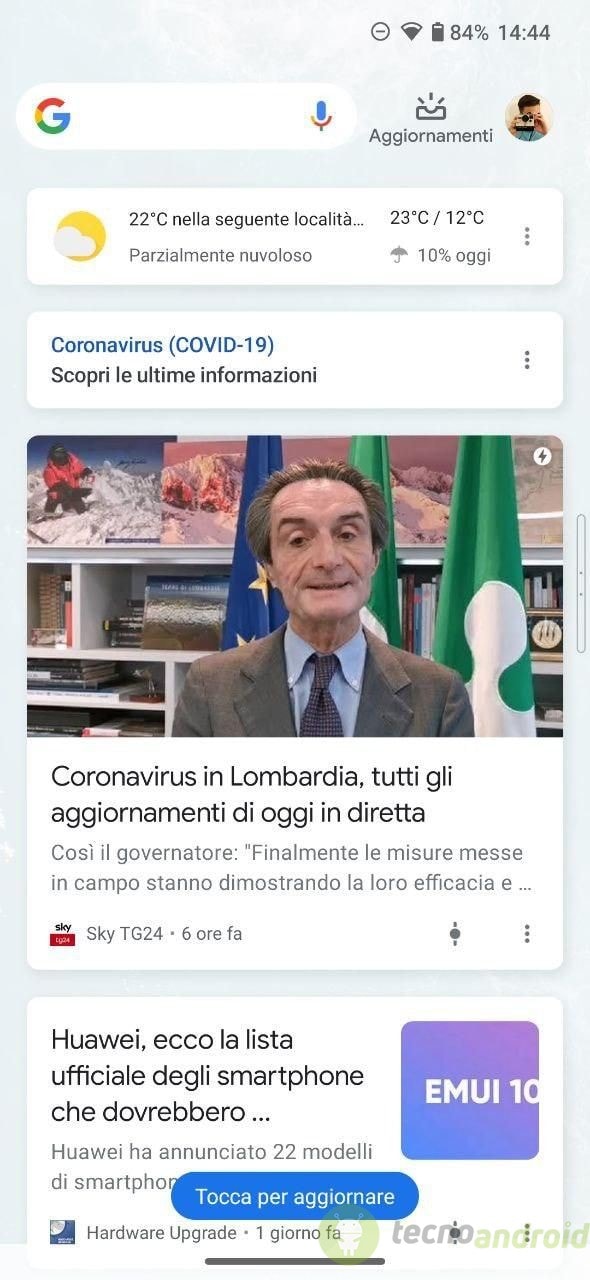
Task: Open the weather card
Action: click(x=295, y=236)
